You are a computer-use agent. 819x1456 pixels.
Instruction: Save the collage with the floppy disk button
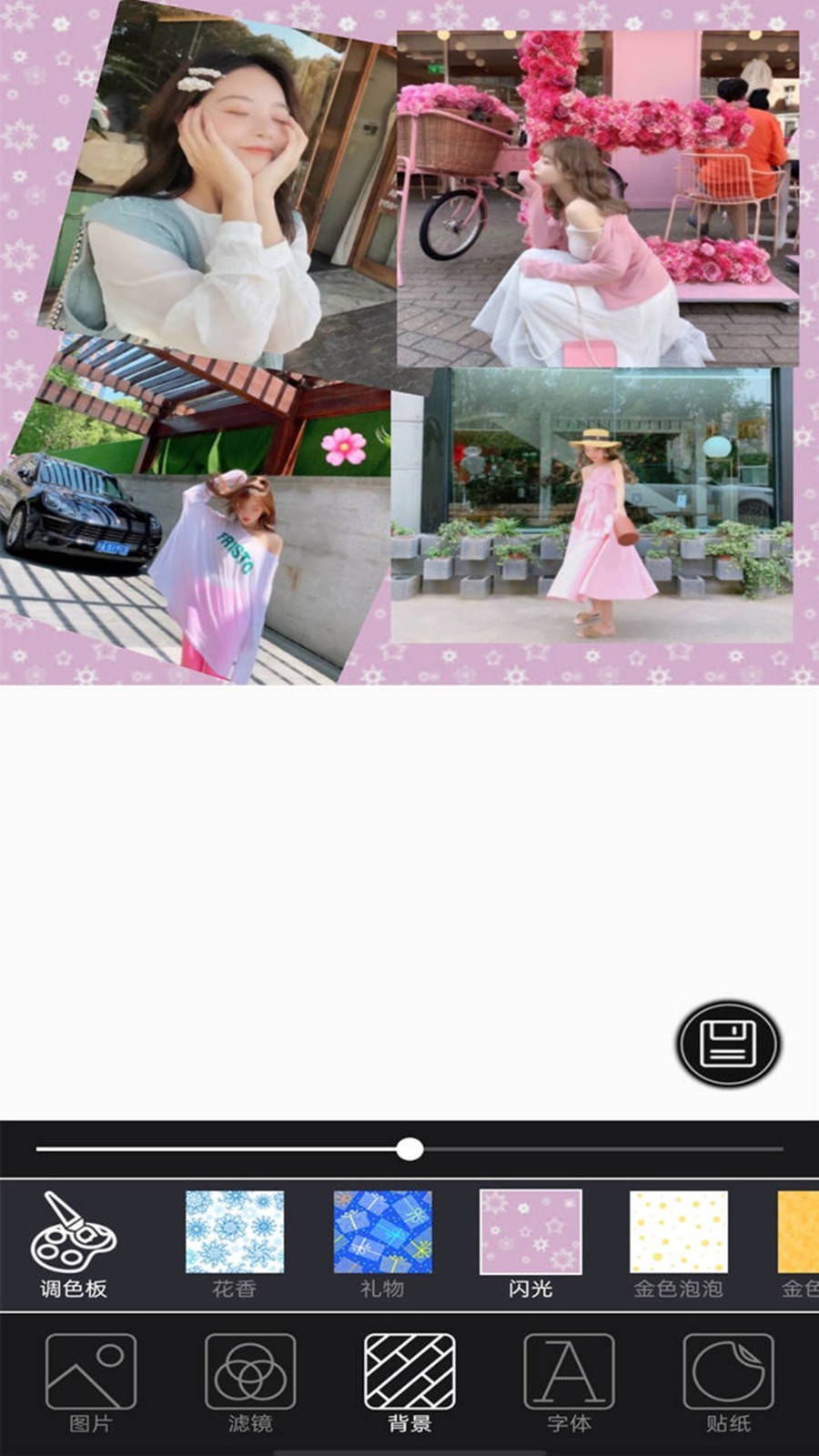pyautogui.click(x=728, y=1043)
